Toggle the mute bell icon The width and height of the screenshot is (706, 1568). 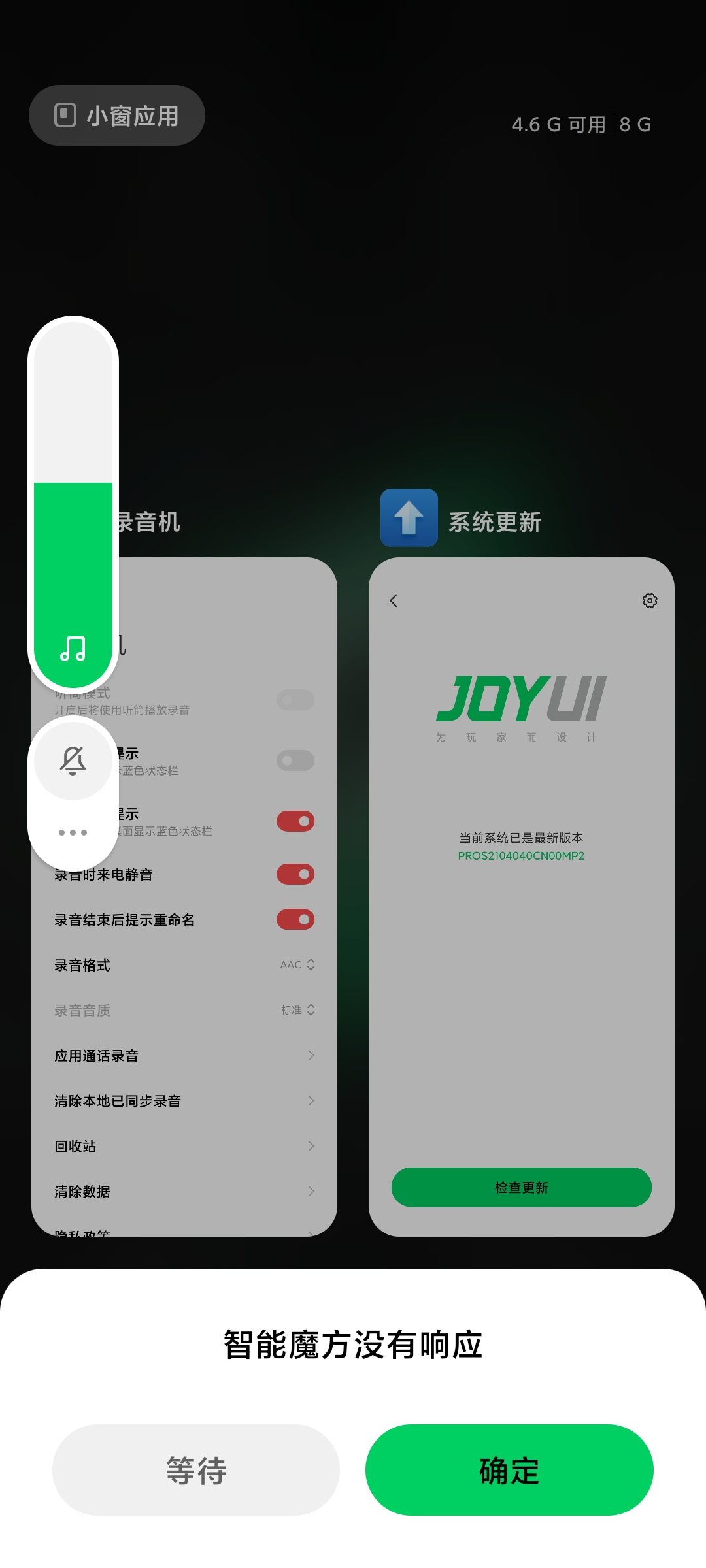(73, 760)
